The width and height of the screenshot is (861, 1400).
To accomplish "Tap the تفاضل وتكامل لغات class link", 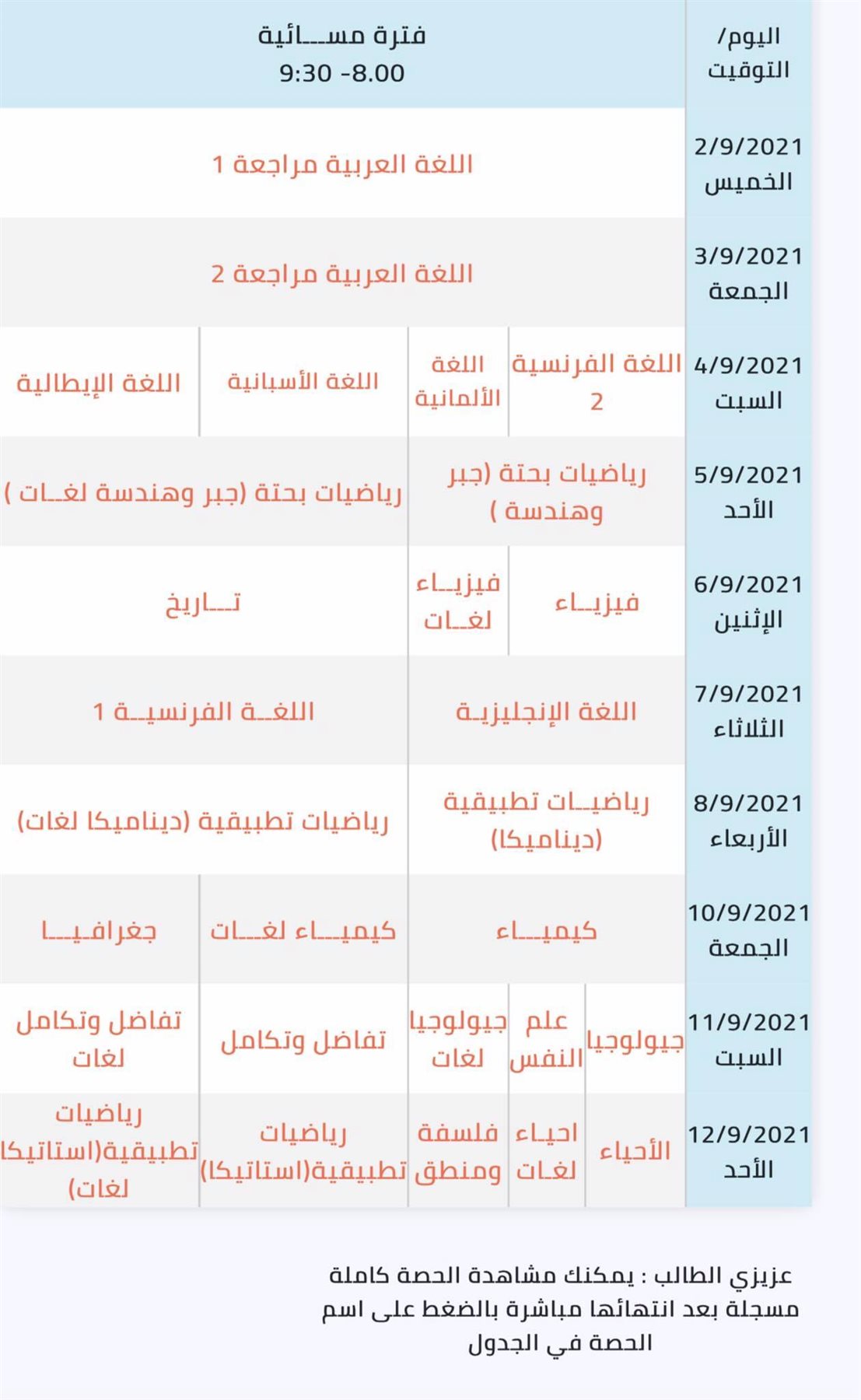I will click(99, 1040).
